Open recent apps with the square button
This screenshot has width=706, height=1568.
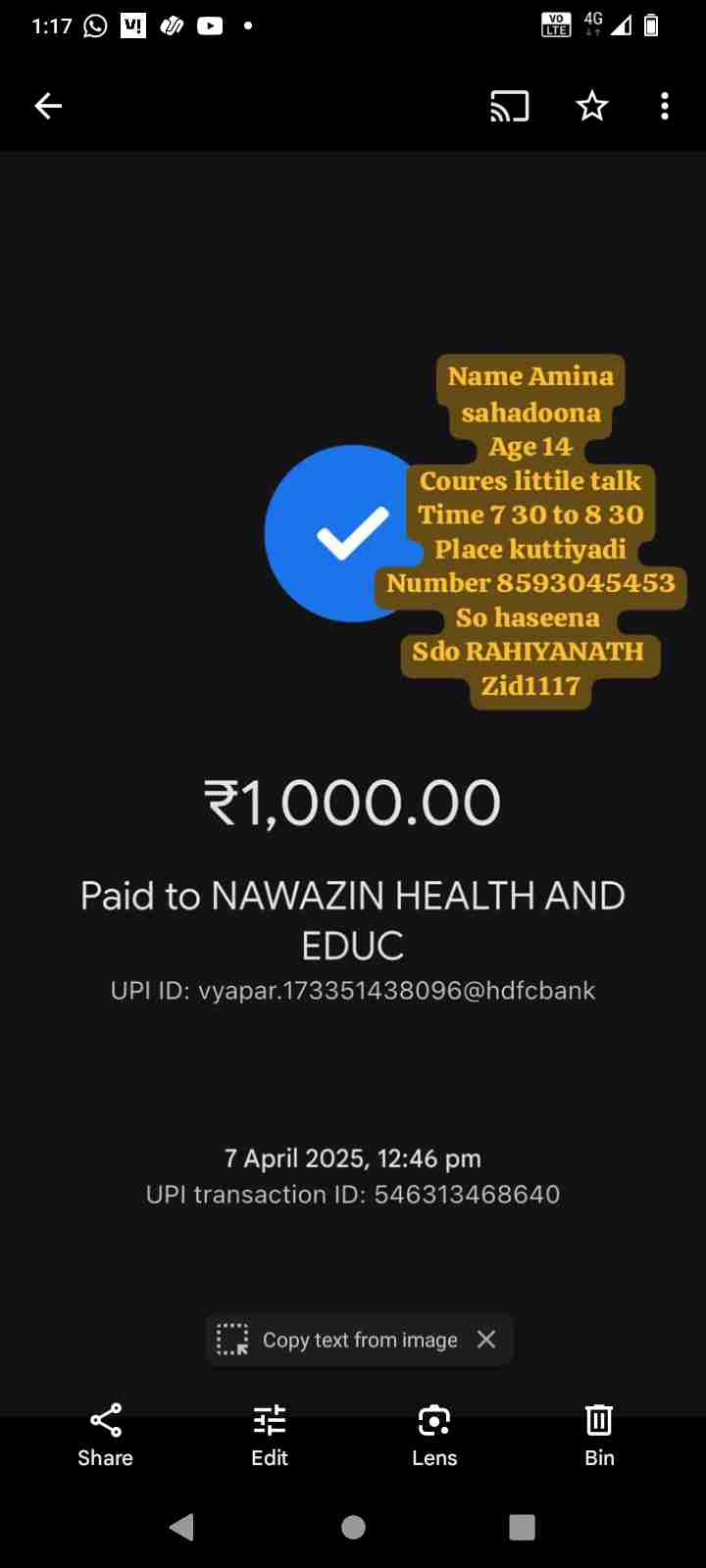523,1527
